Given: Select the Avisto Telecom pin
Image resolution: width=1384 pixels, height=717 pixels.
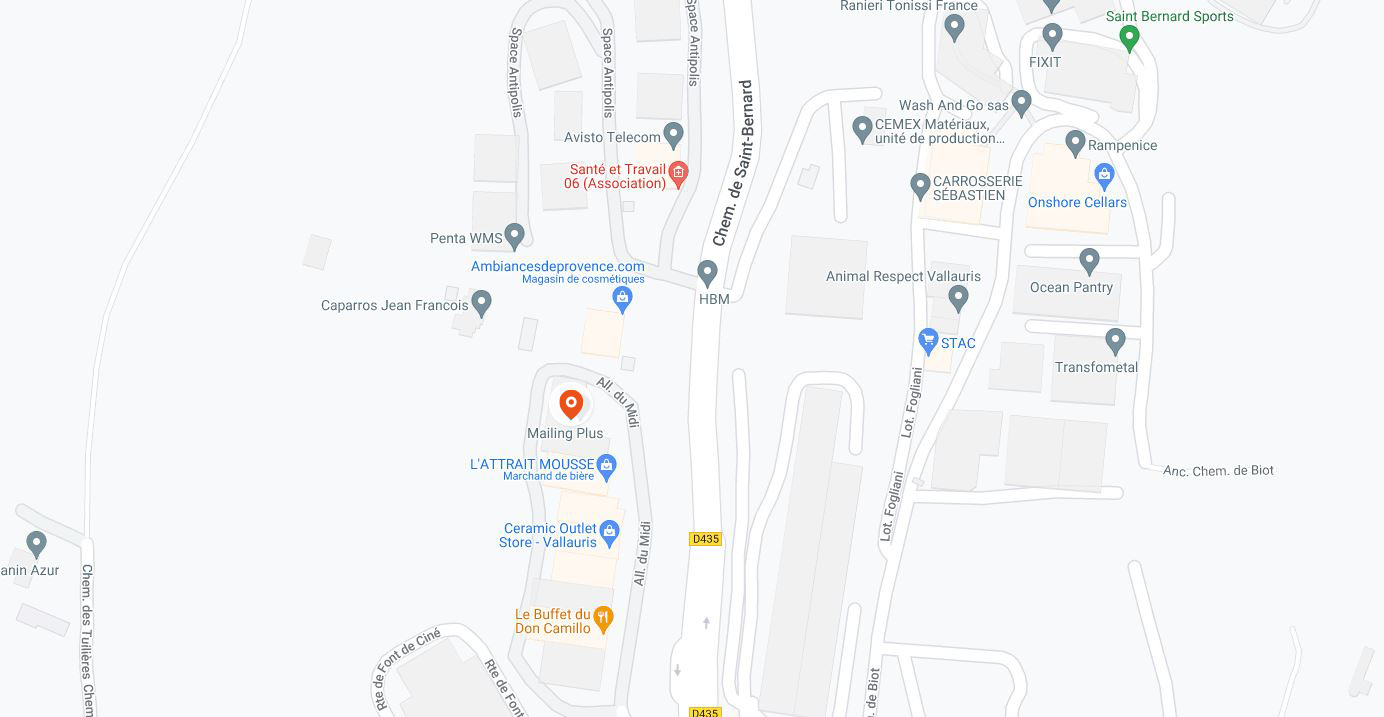Looking at the screenshot, I should pos(674,133).
